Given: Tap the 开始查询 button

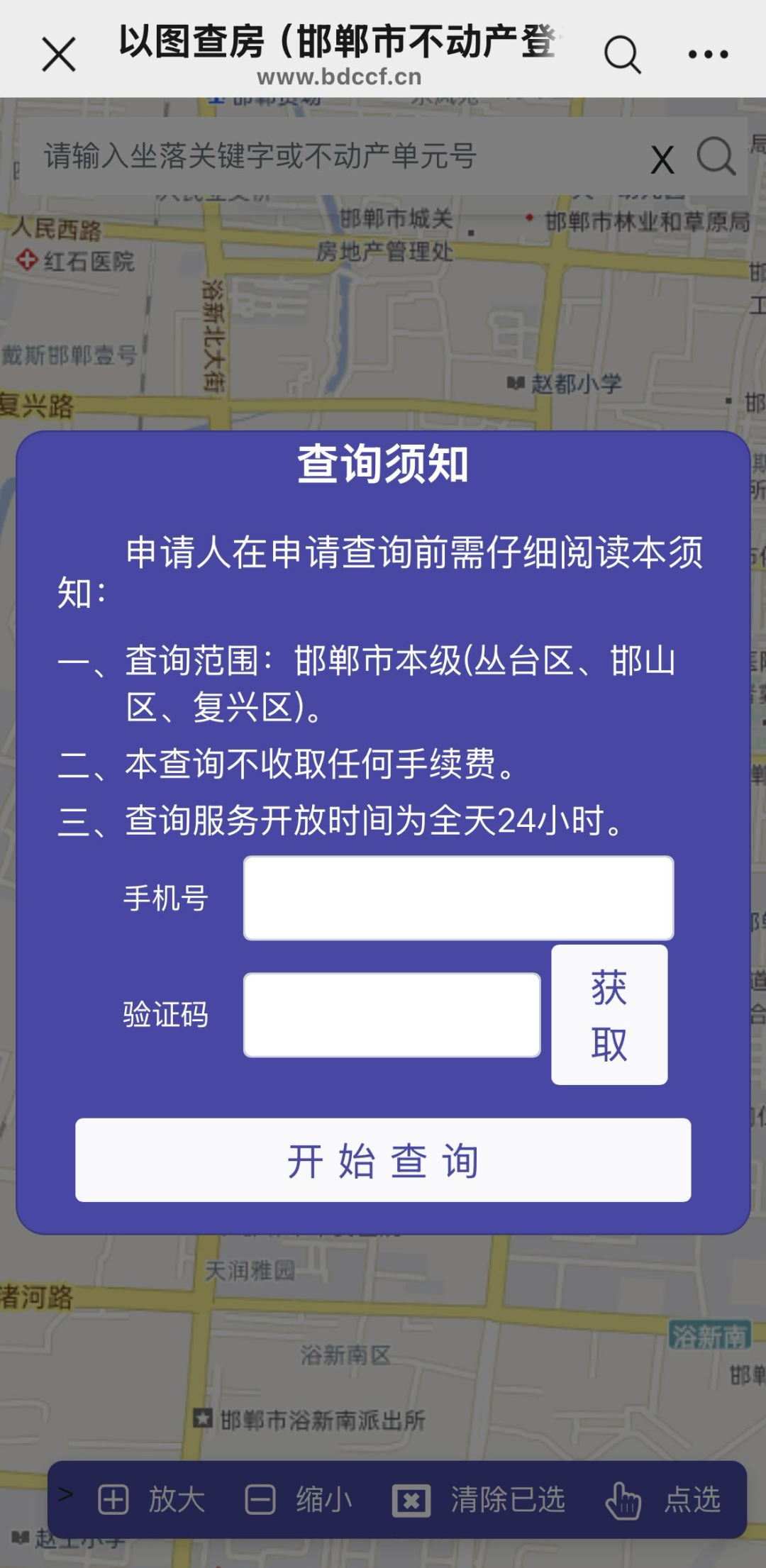Looking at the screenshot, I should tap(383, 1160).
